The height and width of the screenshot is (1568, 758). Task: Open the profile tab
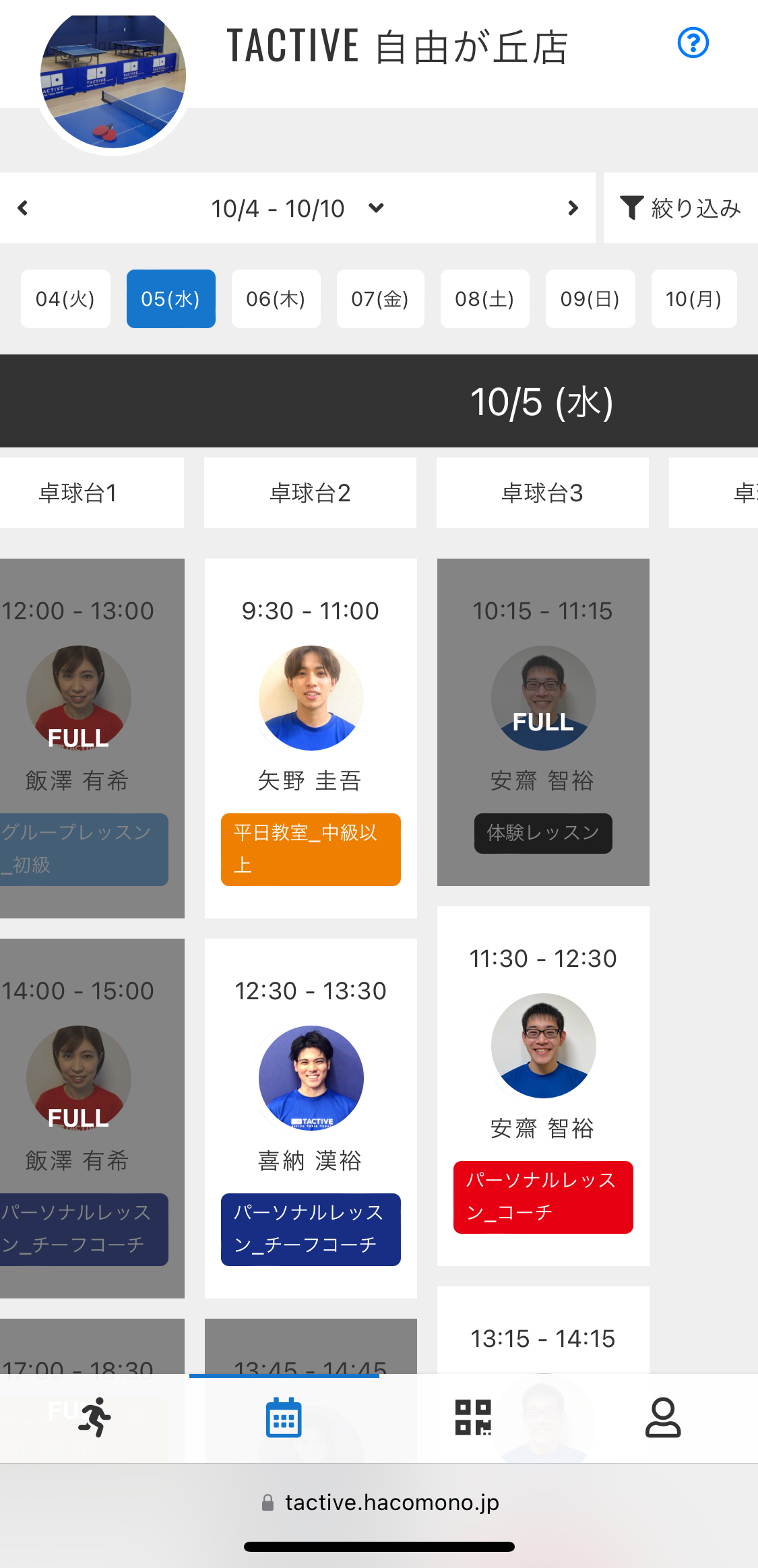coord(663,1418)
